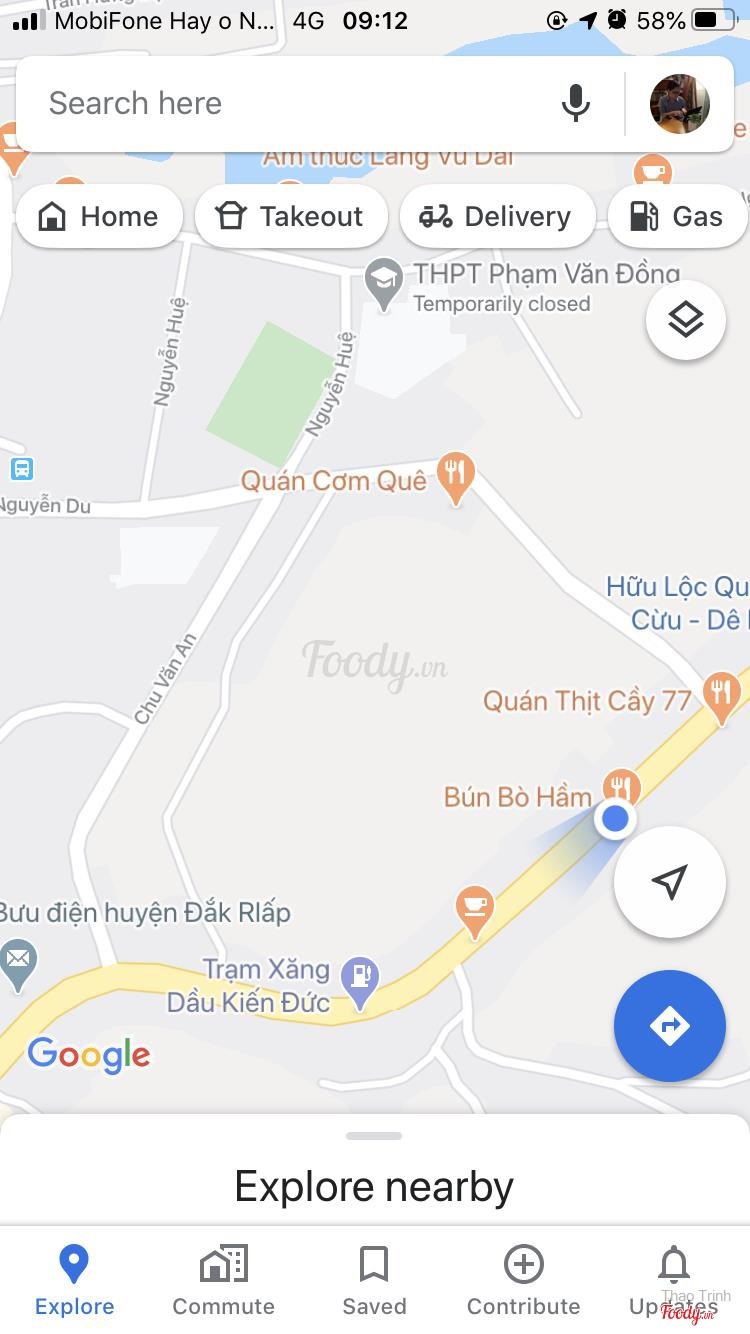Viewport: 750px width, 1334px height.
Task: Open the Contribute tab
Action: (523, 1280)
